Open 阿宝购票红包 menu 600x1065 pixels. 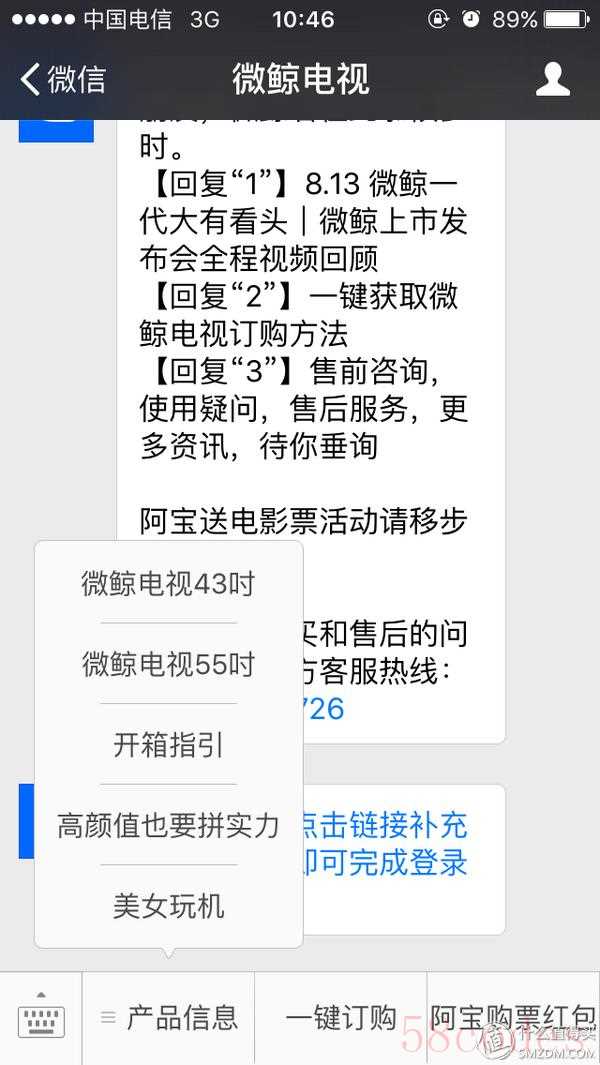point(513,1018)
